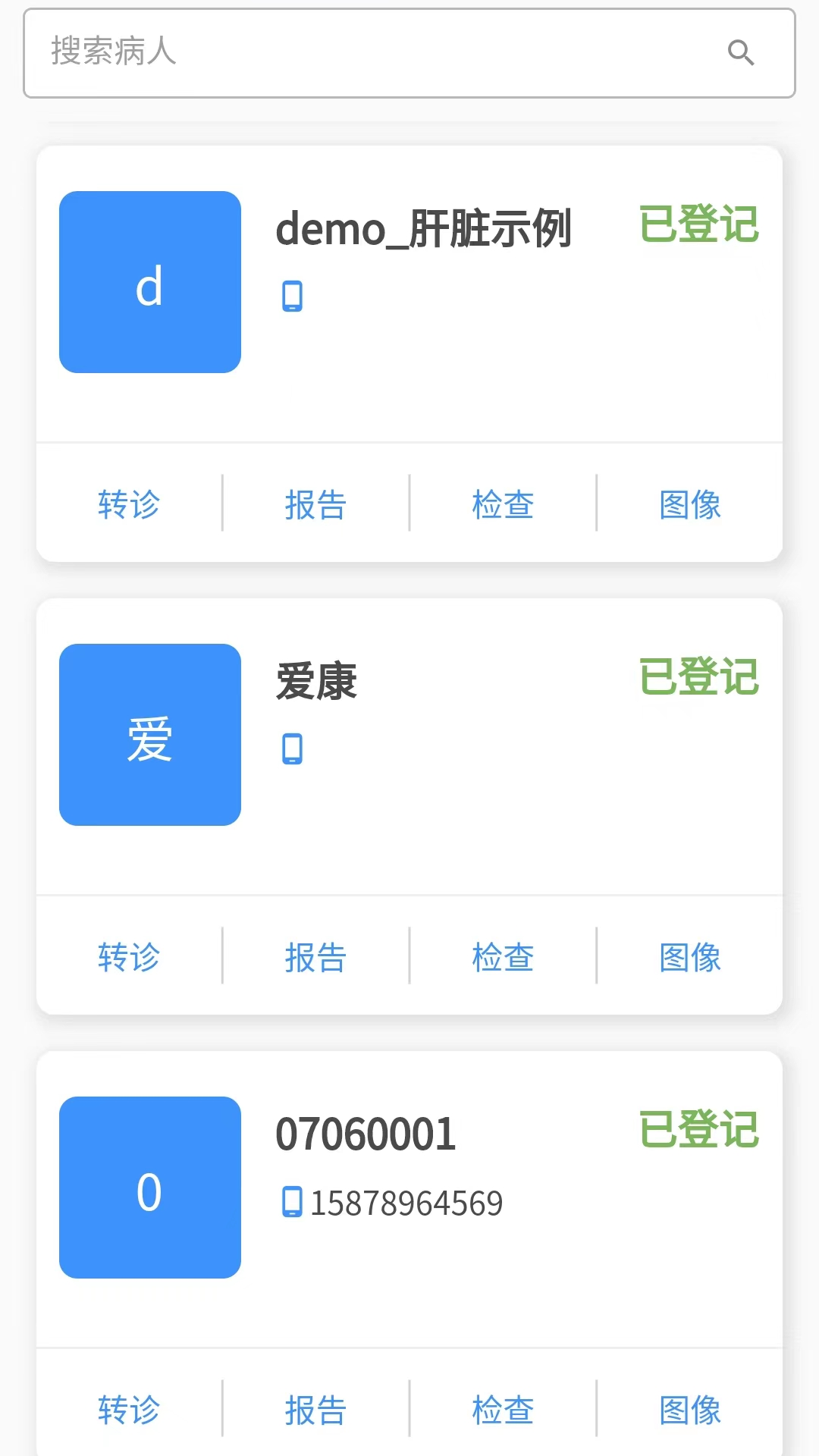Select the blue '爱' avatar
Image resolution: width=819 pixels, height=1456 pixels.
149,734
